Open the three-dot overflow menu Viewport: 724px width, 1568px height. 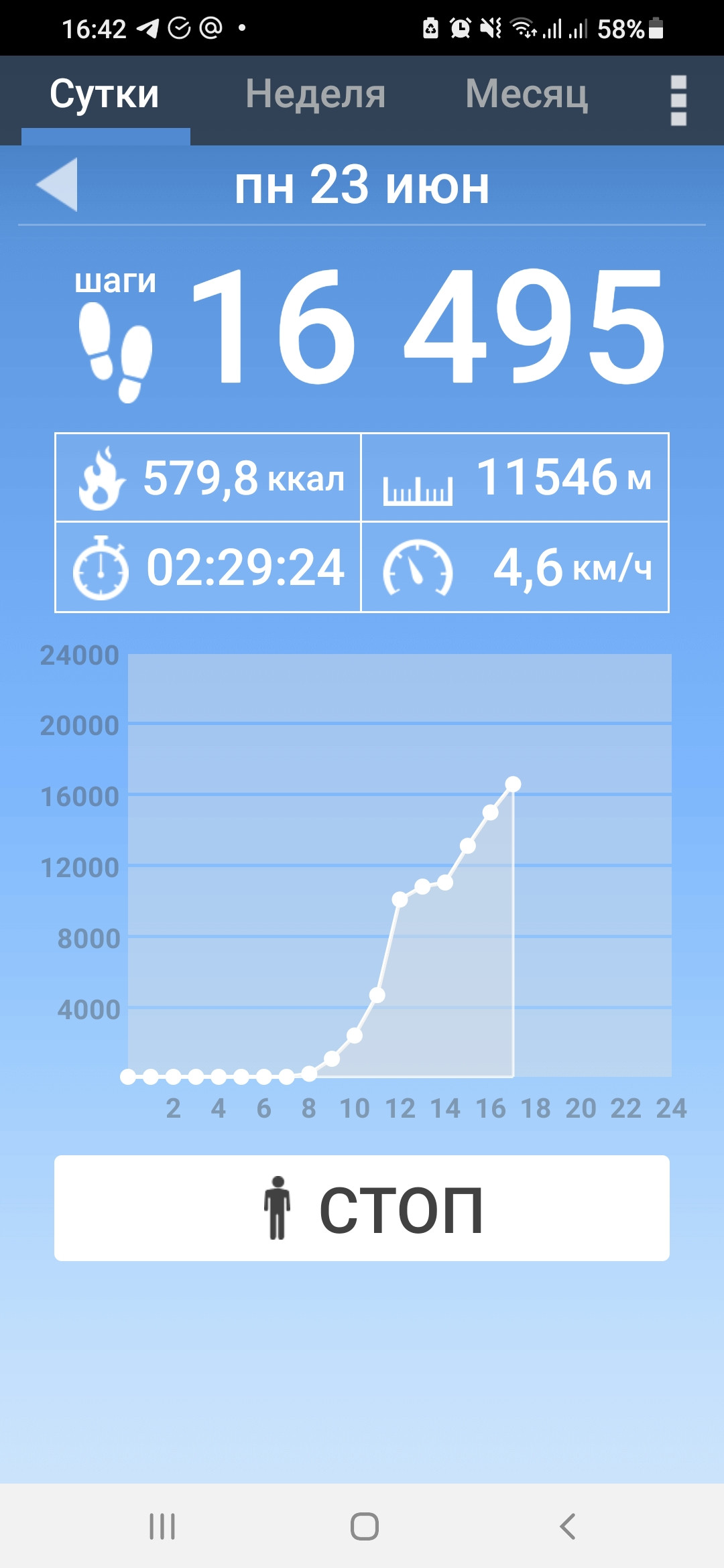(678, 101)
